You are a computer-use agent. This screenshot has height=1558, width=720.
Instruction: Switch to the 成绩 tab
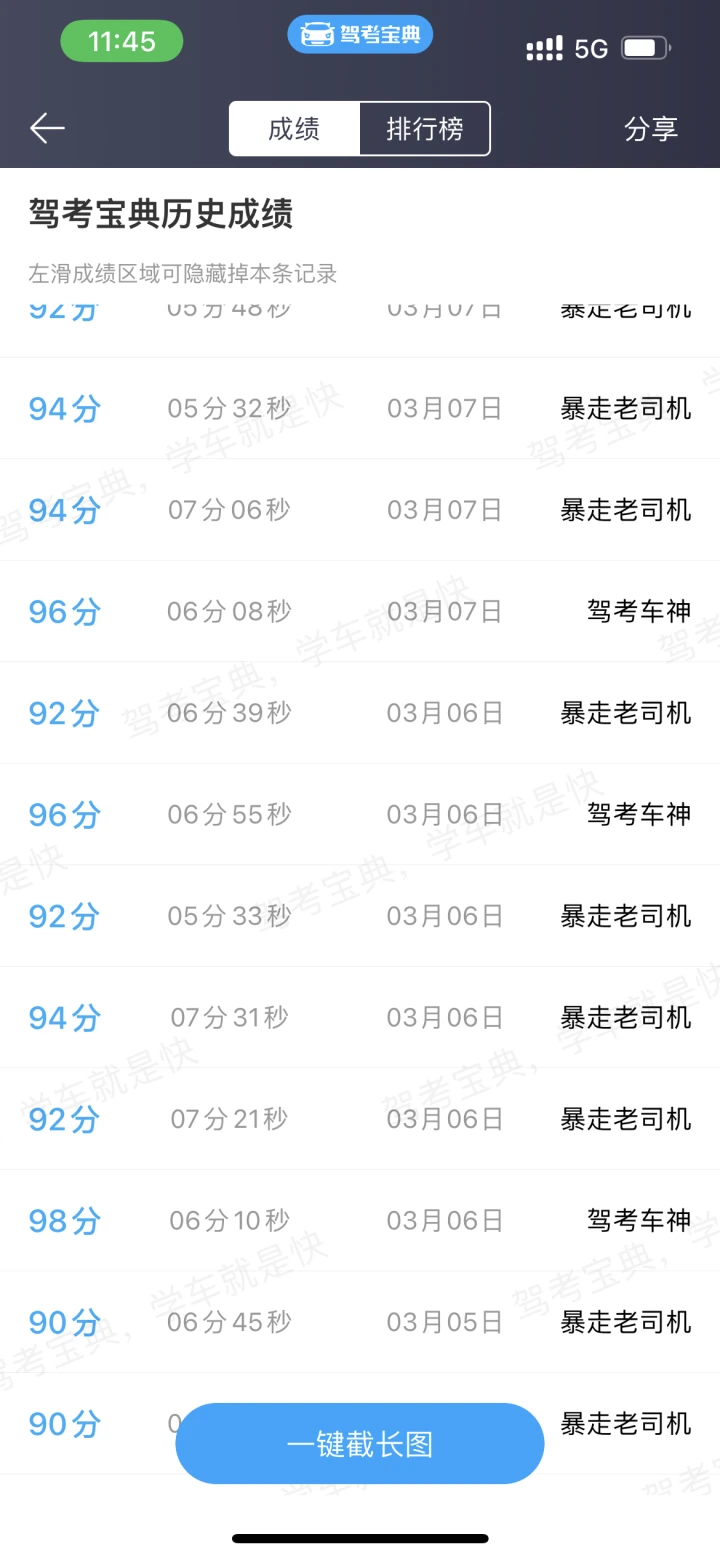294,129
